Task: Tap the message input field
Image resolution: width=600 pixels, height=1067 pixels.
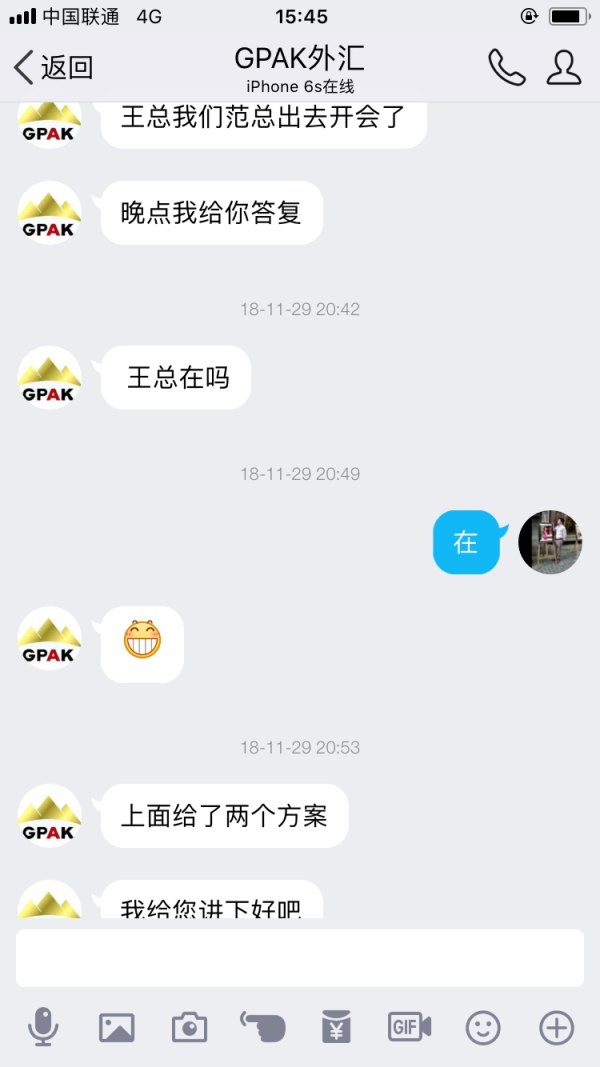Action: pyautogui.click(x=300, y=958)
